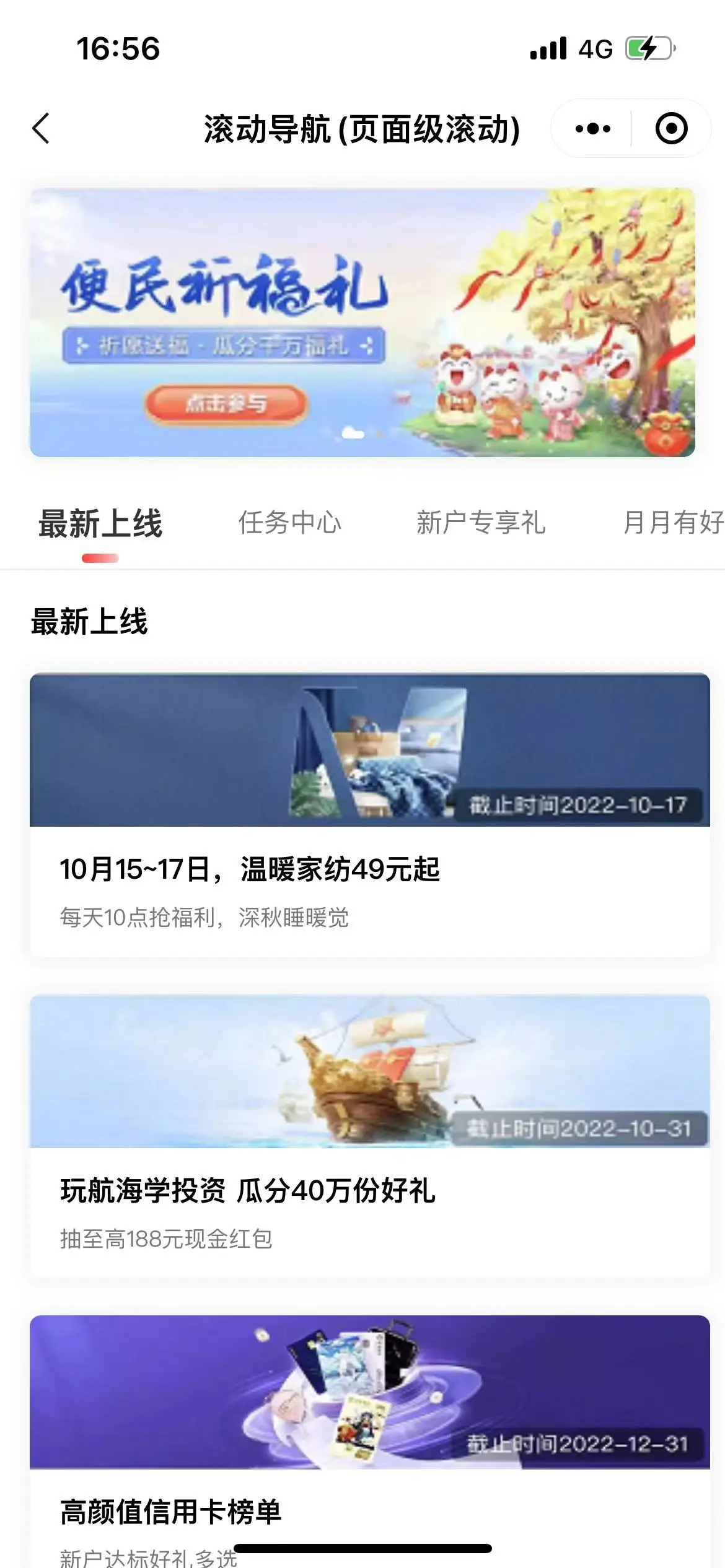The image size is (725, 1568).
Task: Close the mini program via circle icon
Action: pos(671,129)
